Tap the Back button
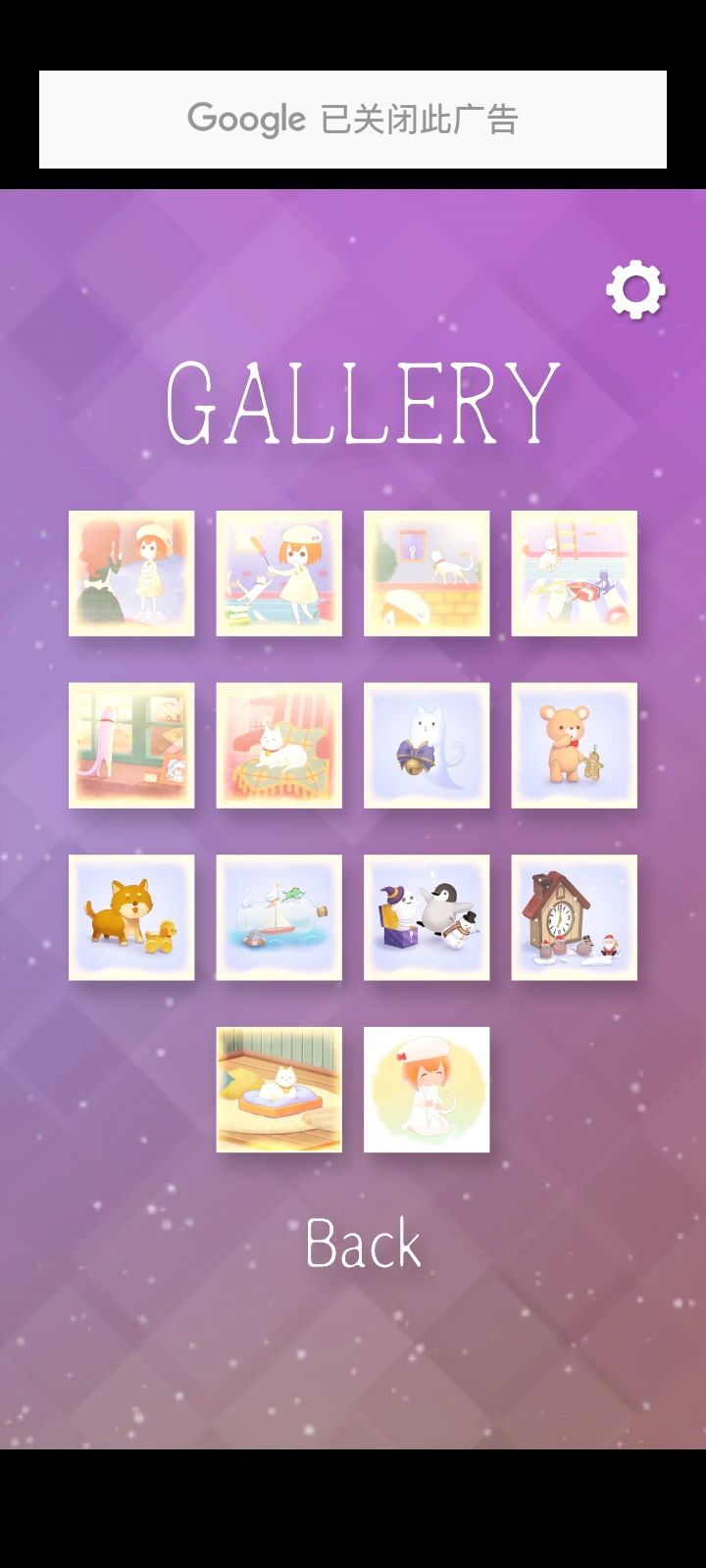 (362, 1245)
